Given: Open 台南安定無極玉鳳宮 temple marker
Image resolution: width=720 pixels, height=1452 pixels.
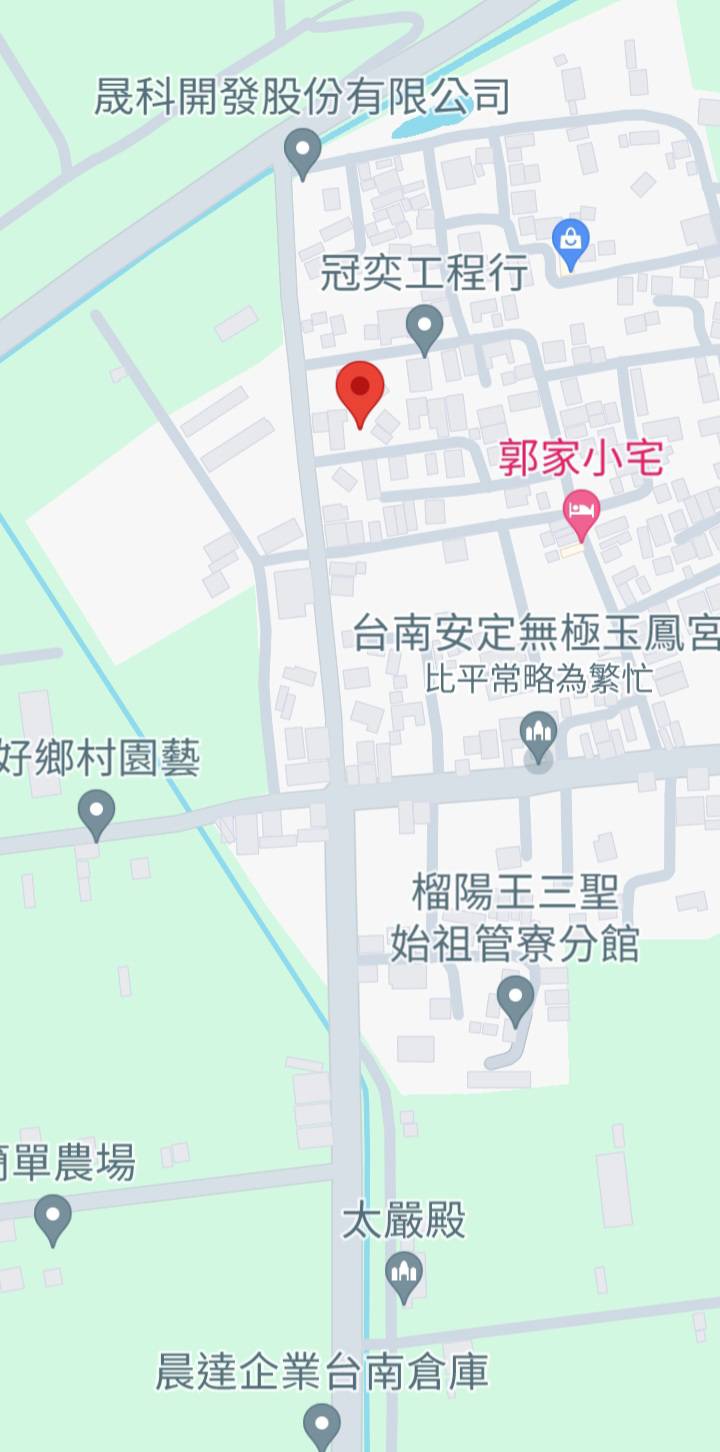Looking at the screenshot, I should (x=539, y=737).
